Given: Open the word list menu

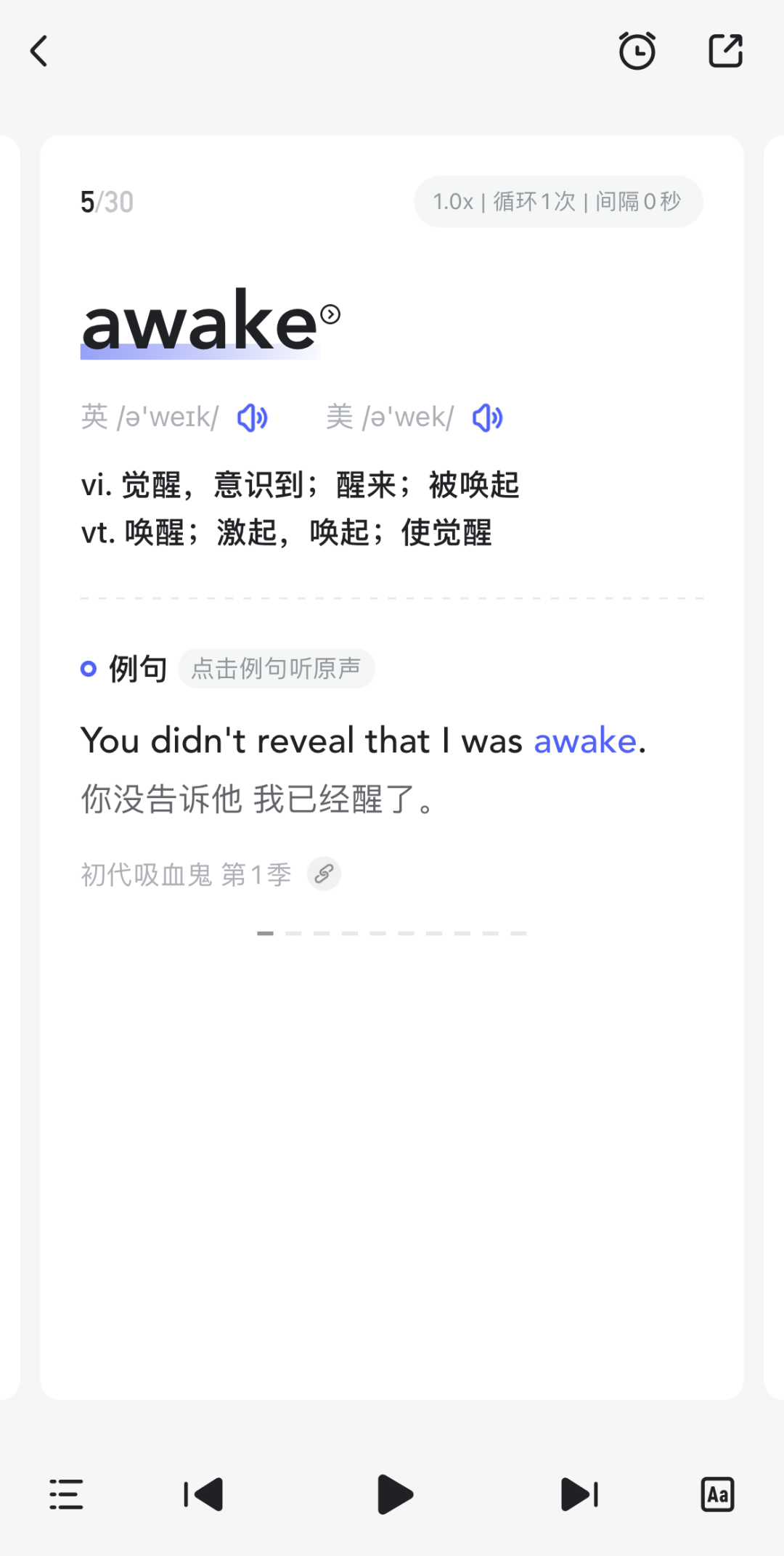Looking at the screenshot, I should click(x=66, y=1495).
